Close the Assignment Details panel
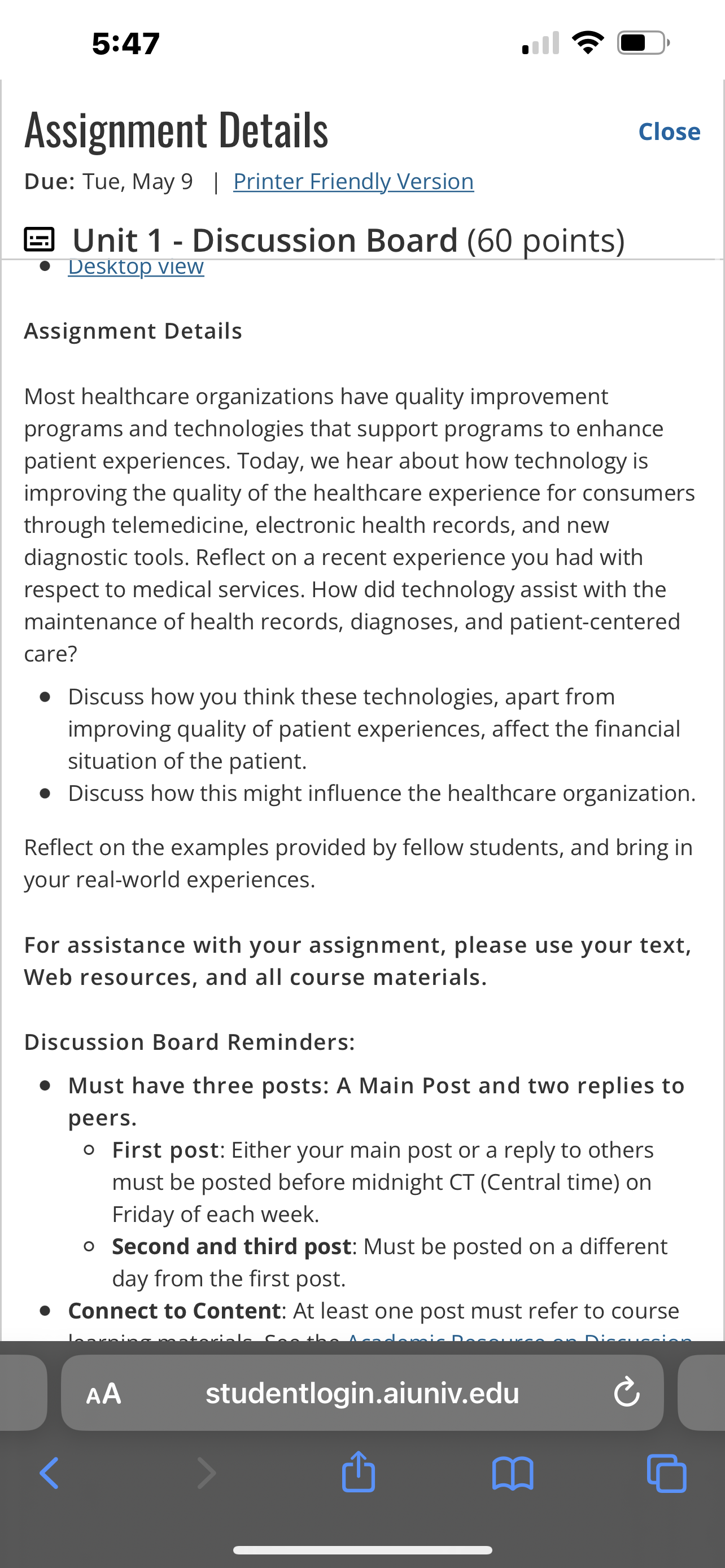This screenshot has width=725, height=1568. tap(669, 132)
